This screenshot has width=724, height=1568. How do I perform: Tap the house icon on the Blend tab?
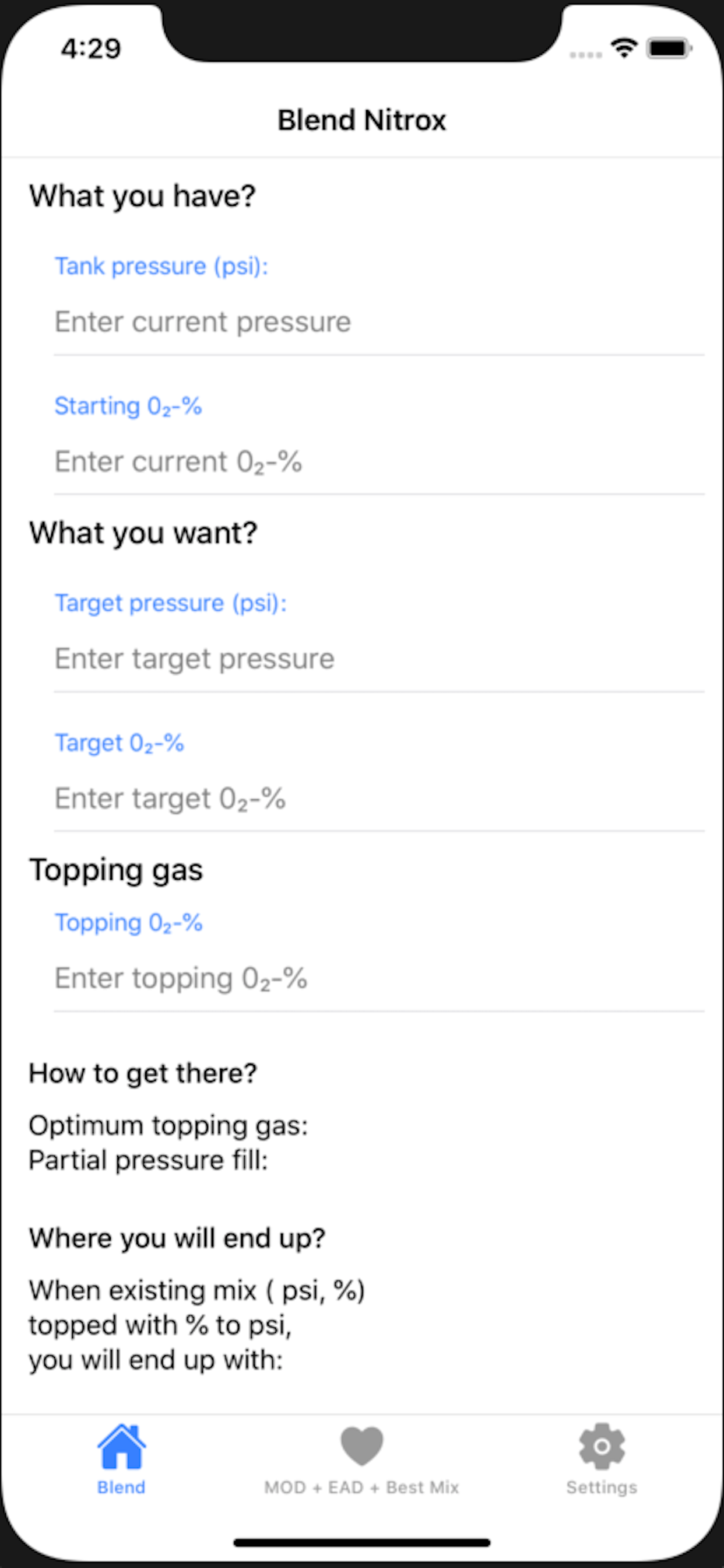click(121, 1447)
